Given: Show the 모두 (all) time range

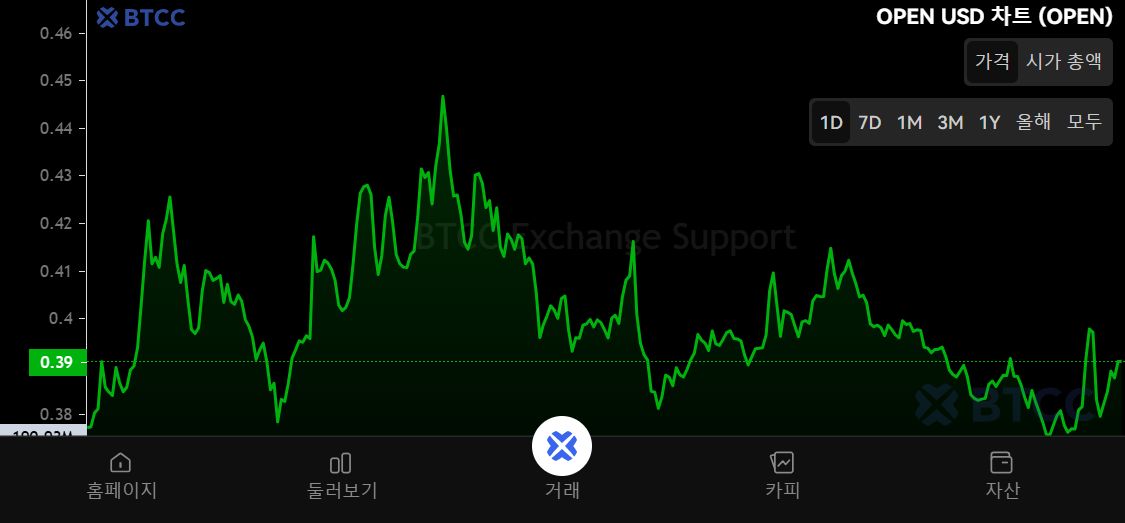Looking at the screenshot, I should pyautogui.click(x=1084, y=123).
